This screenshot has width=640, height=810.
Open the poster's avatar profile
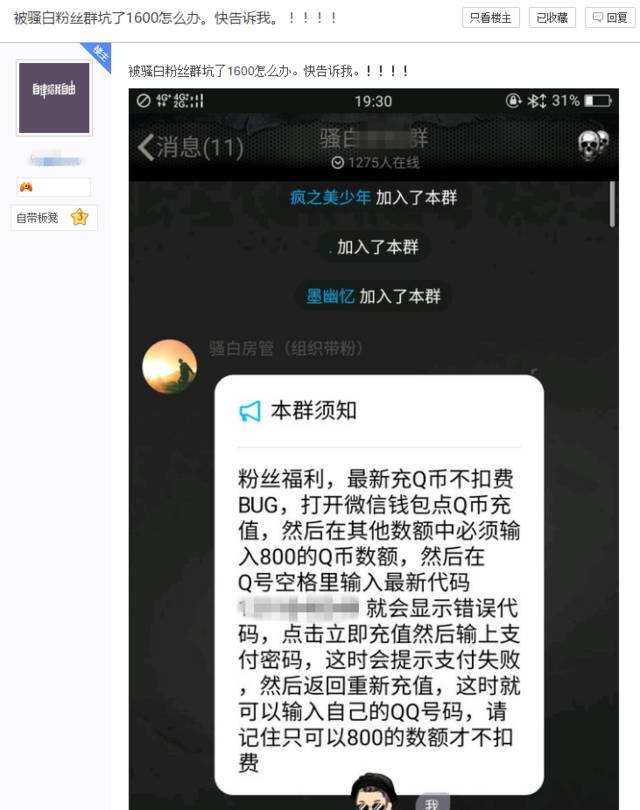click(x=54, y=97)
